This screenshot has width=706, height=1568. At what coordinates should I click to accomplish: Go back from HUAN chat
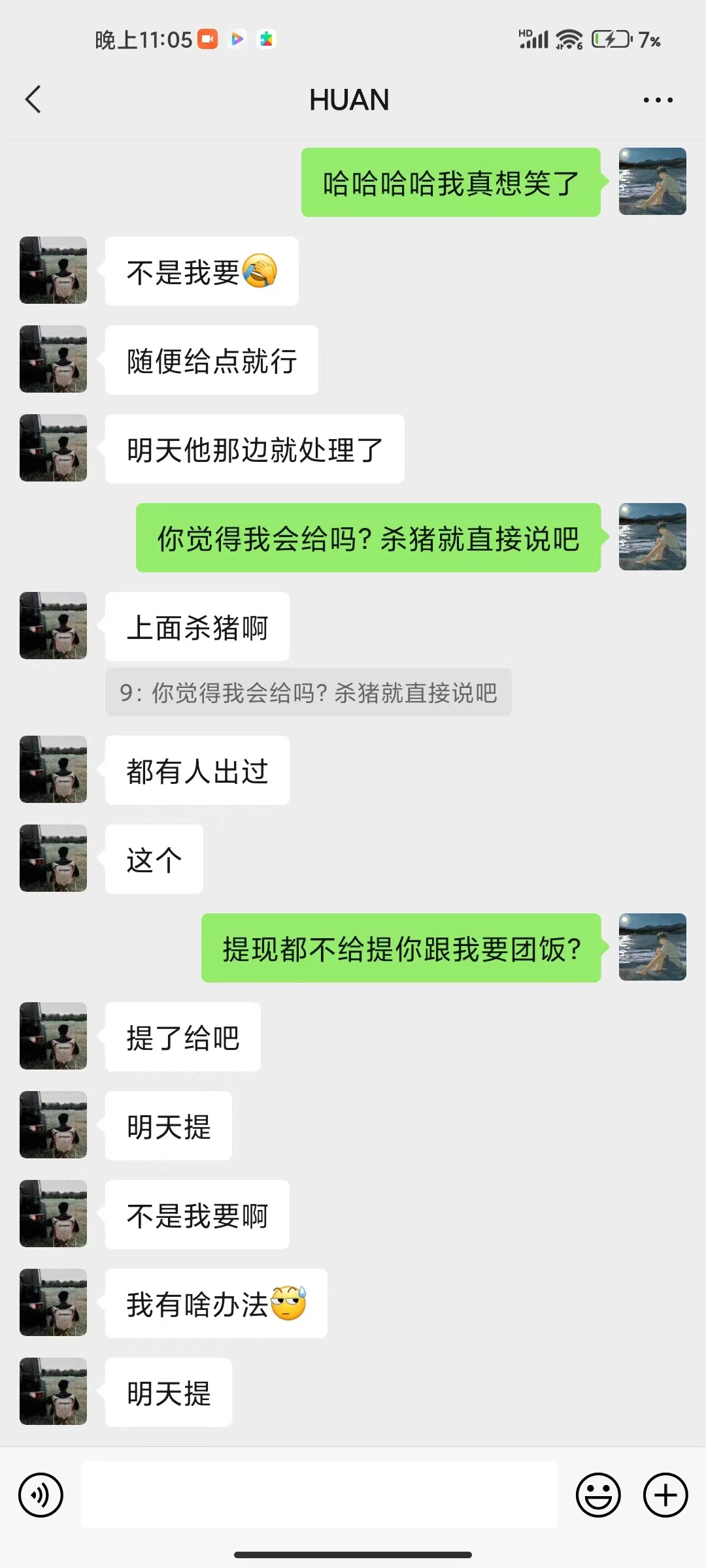coord(33,99)
